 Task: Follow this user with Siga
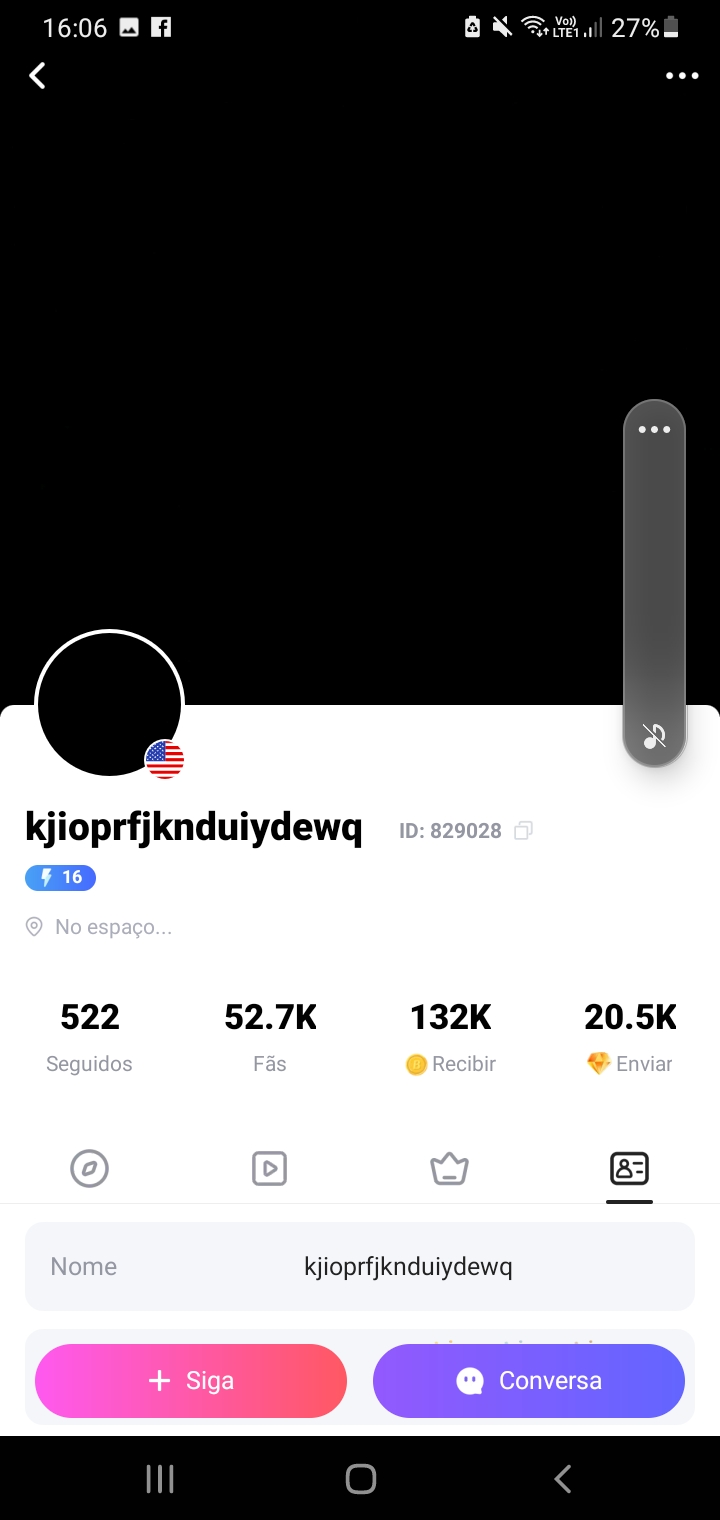click(x=191, y=1381)
